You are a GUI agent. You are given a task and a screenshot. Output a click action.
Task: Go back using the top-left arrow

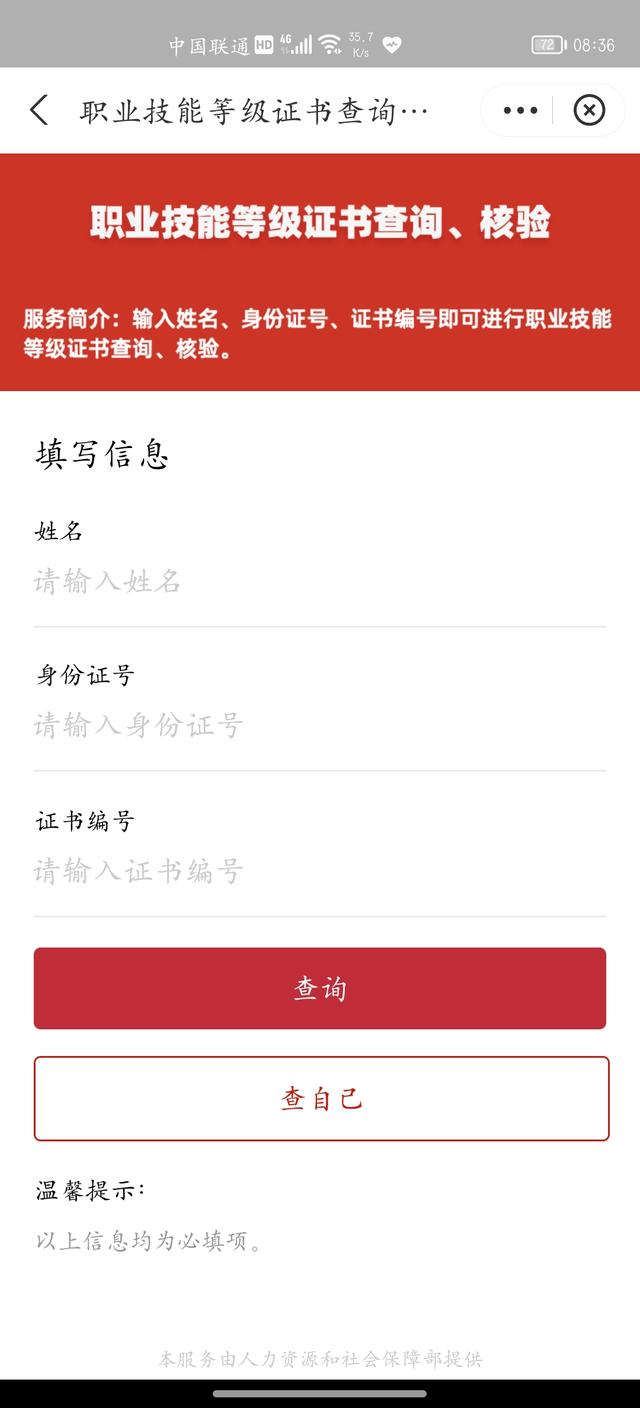click(39, 110)
